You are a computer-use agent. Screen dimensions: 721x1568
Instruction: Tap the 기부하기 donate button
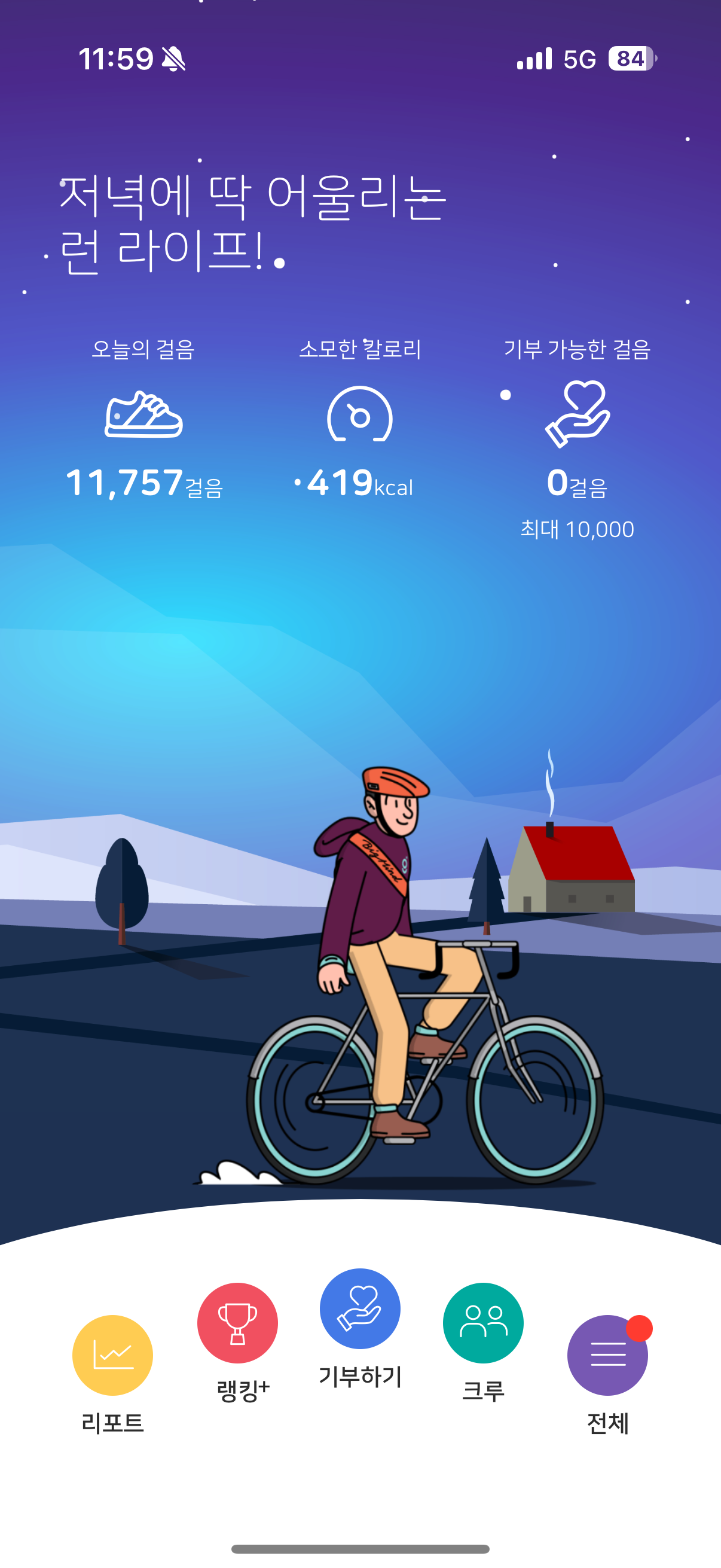tap(360, 1308)
